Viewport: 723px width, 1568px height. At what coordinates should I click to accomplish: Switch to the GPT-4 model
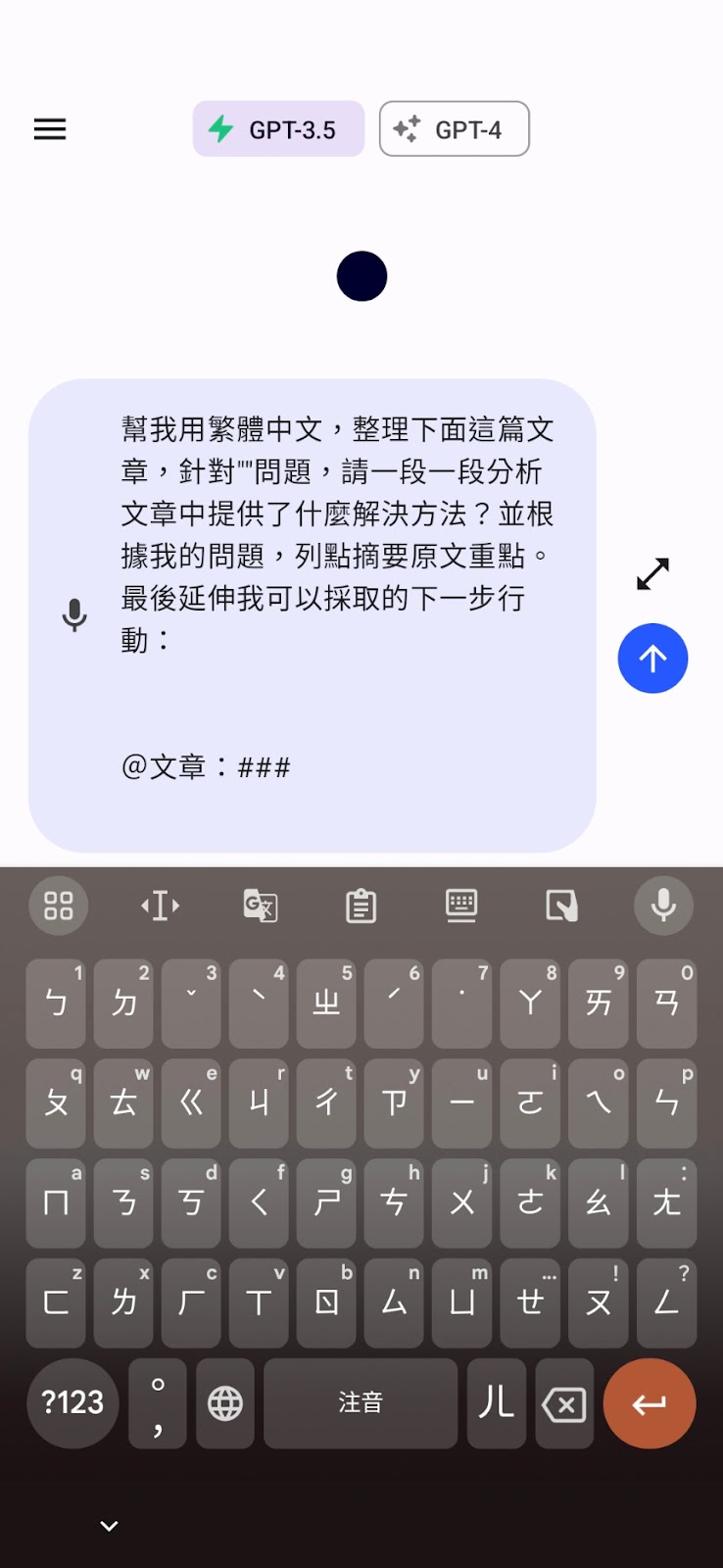(x=455, y=128)
